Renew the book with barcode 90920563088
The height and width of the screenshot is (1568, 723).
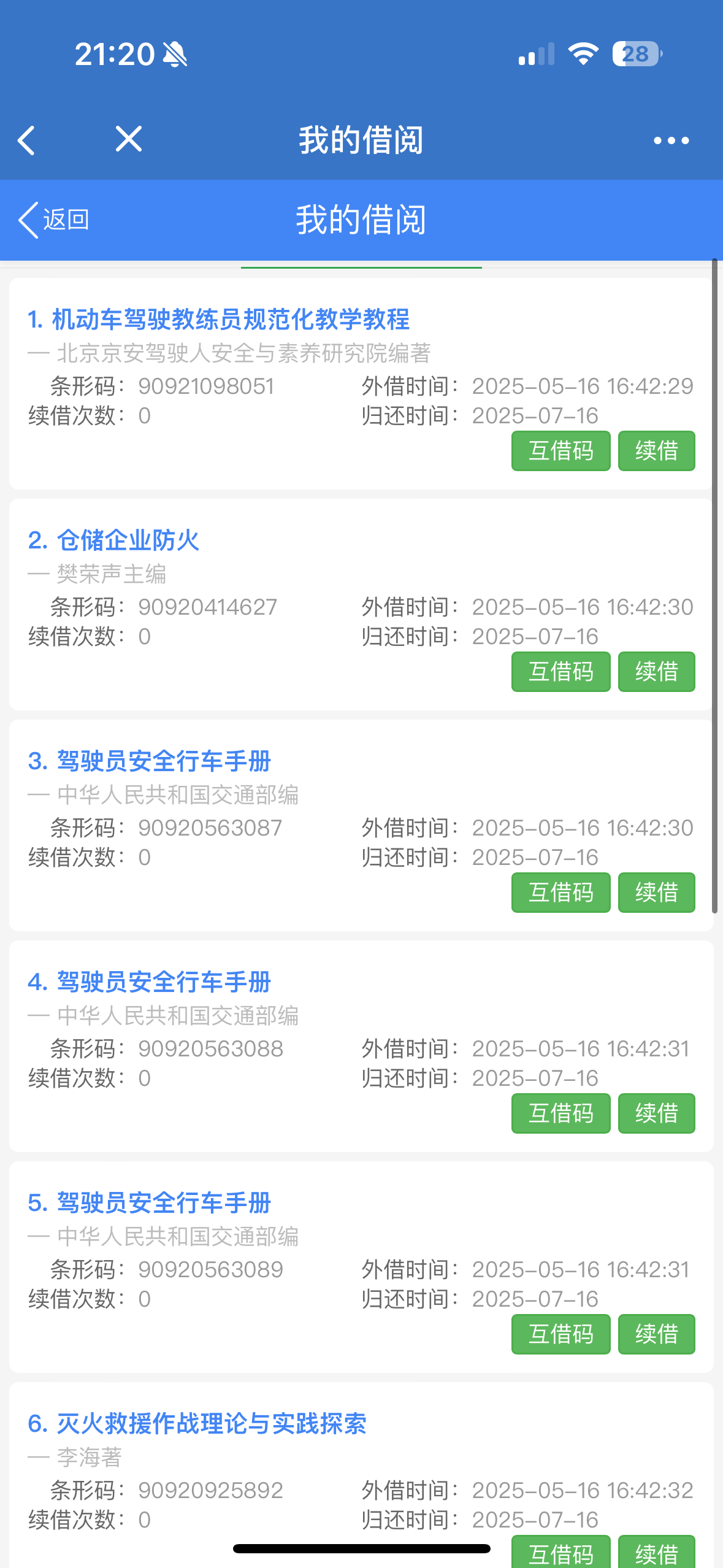(656, 1113)
